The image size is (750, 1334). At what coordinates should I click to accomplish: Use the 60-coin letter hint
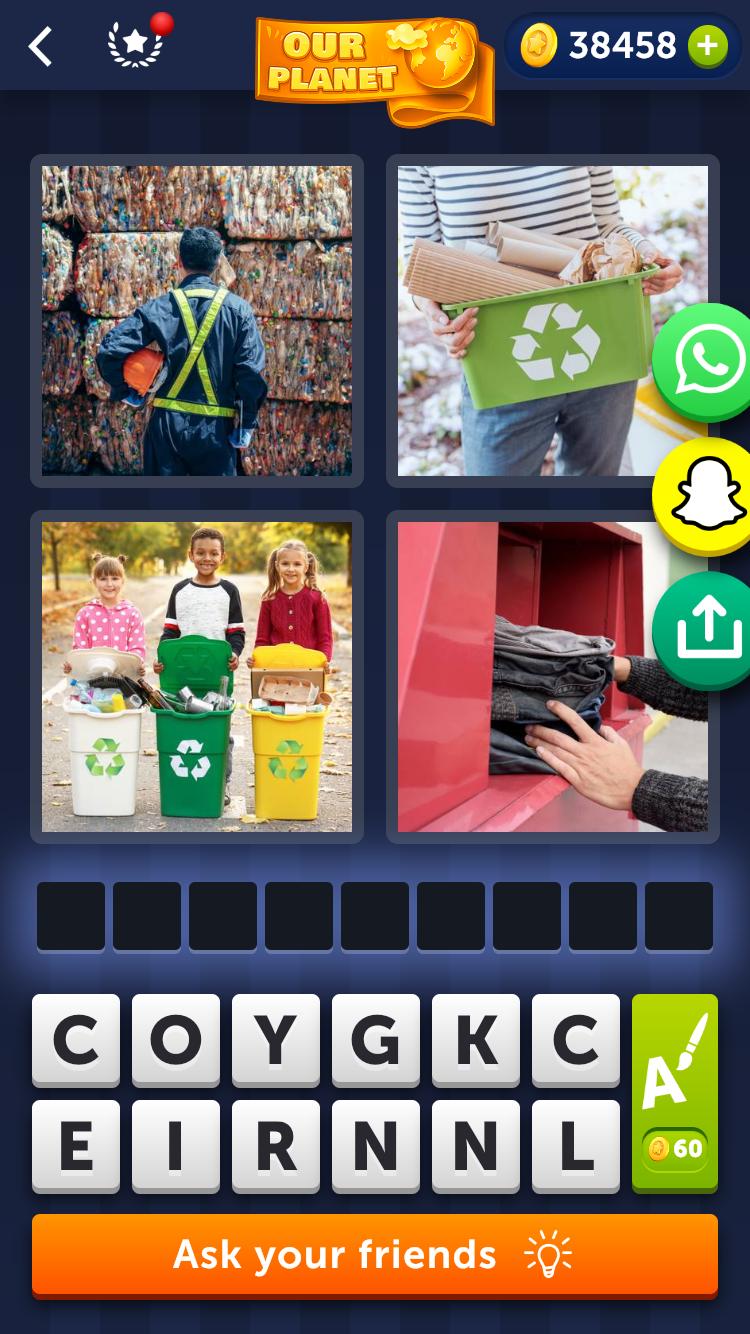click(675, 1092)
